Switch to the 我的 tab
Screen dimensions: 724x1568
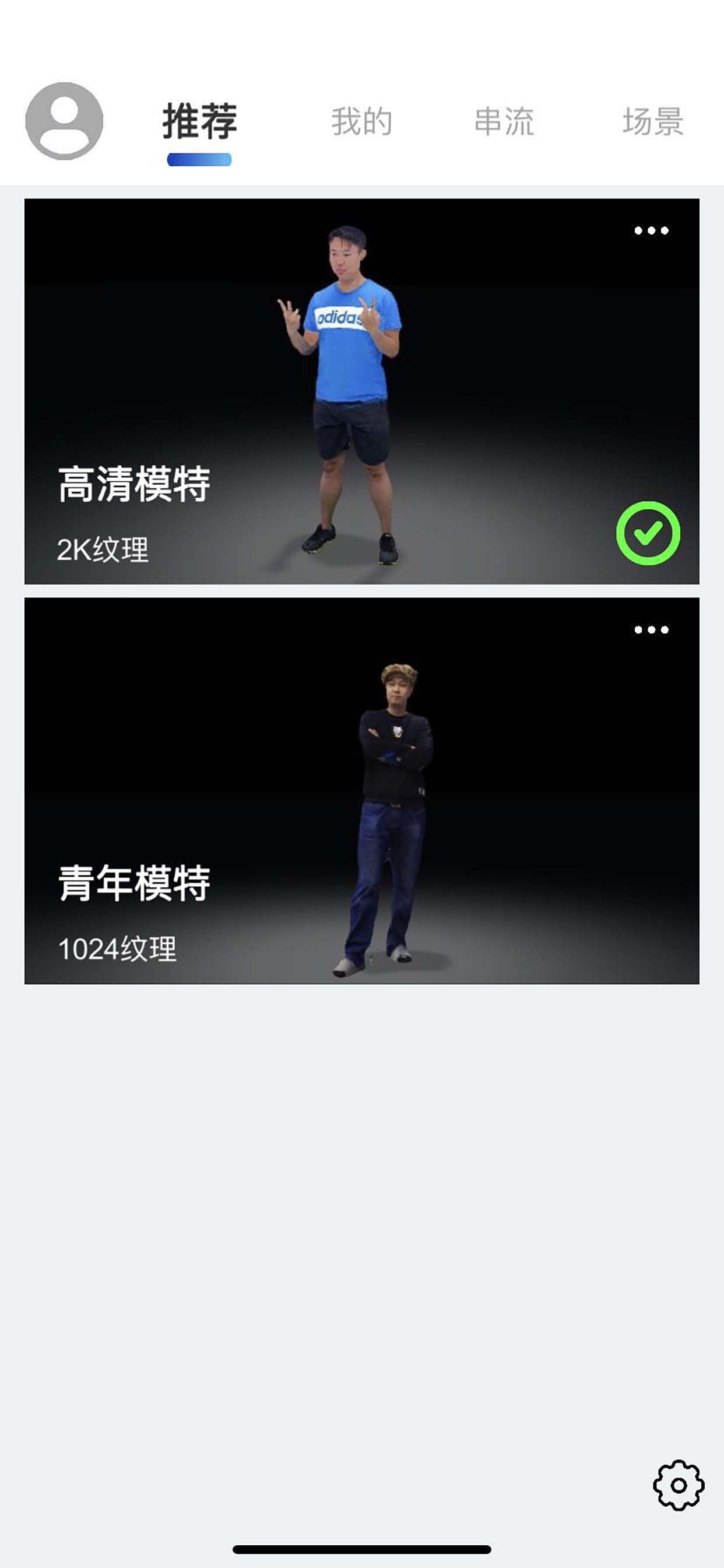[x=361, y=122]
